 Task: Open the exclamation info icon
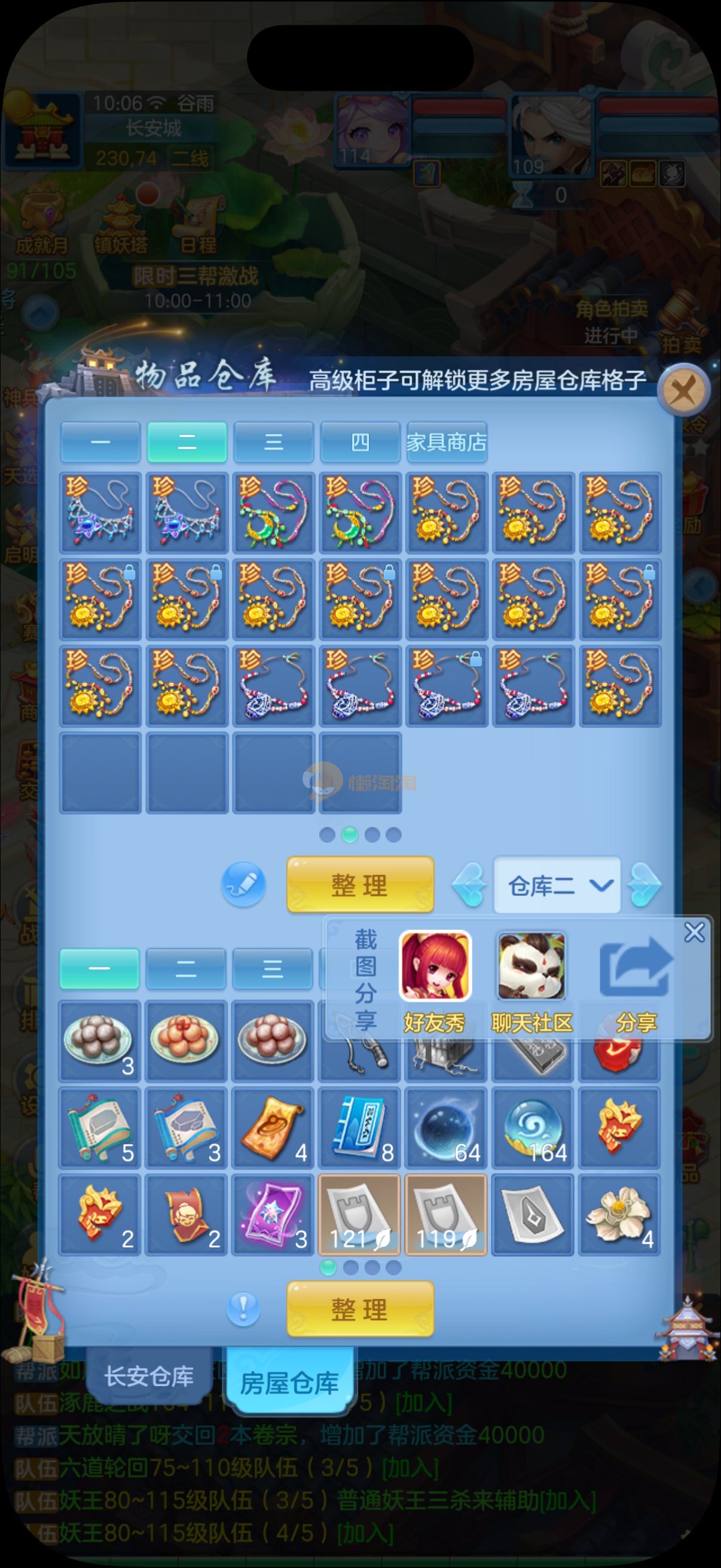tap(243, 1307)
